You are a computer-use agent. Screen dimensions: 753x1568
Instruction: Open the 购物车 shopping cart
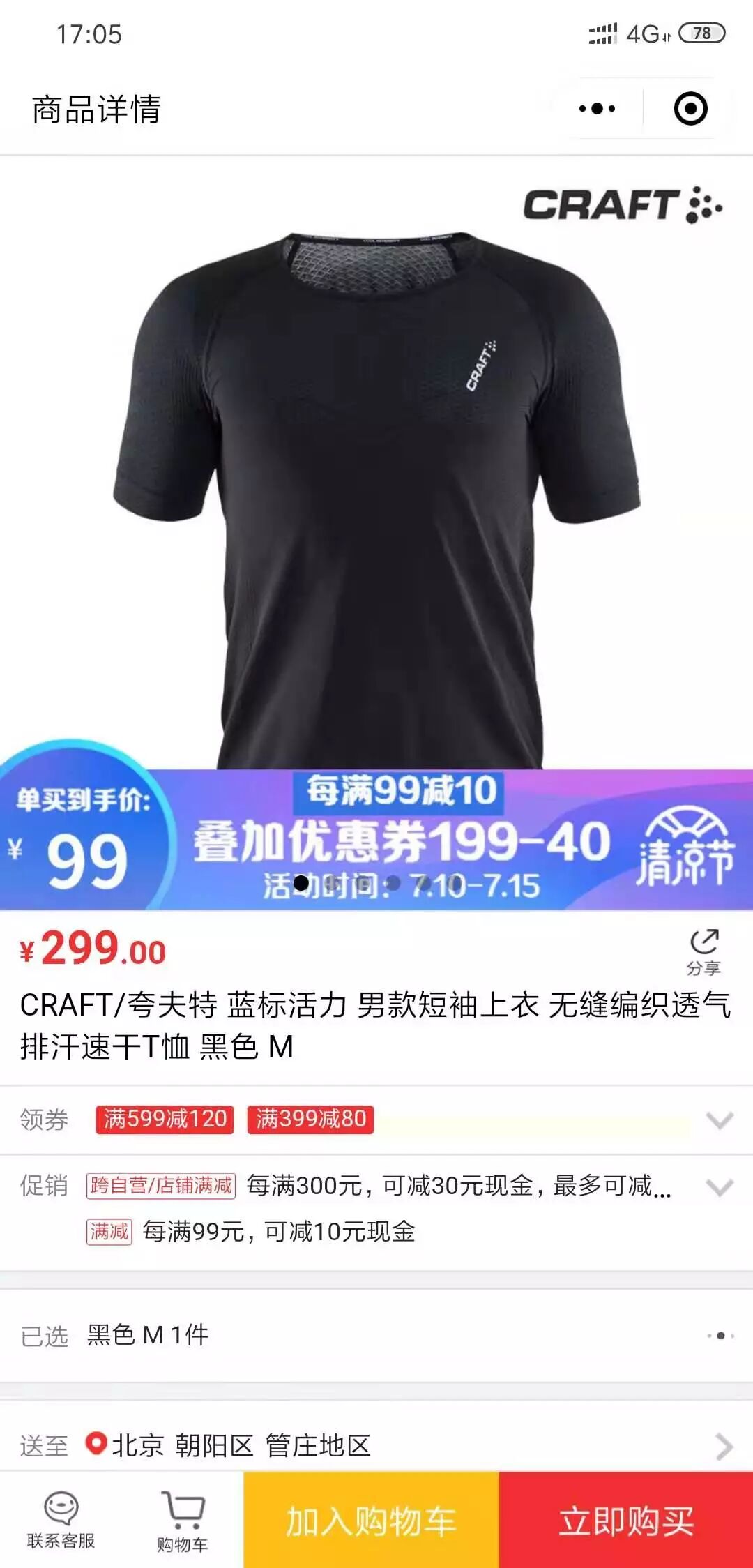(x=182, y=1521)
